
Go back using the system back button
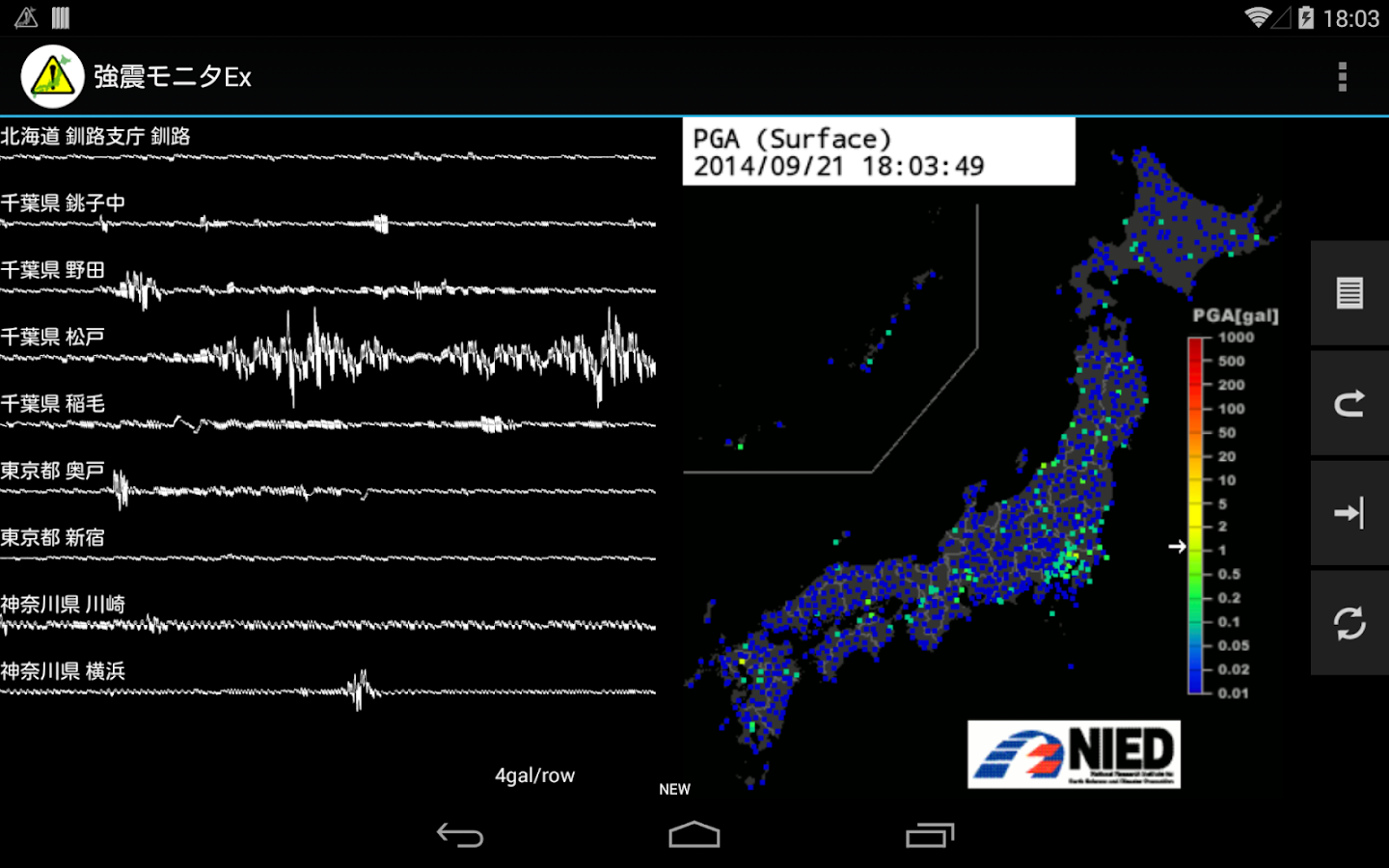pos(460,834)
